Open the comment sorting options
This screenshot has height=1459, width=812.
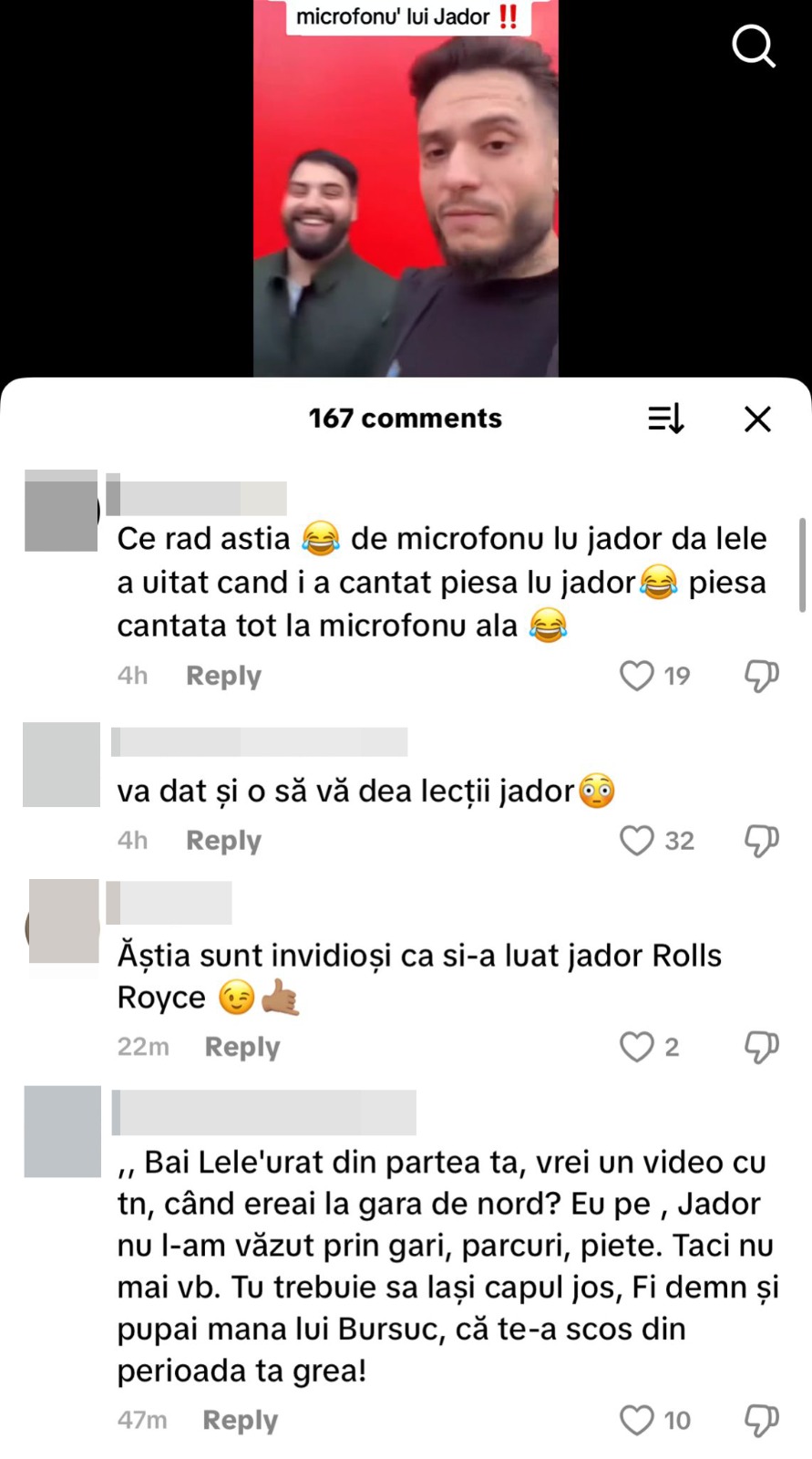[665, 419]
